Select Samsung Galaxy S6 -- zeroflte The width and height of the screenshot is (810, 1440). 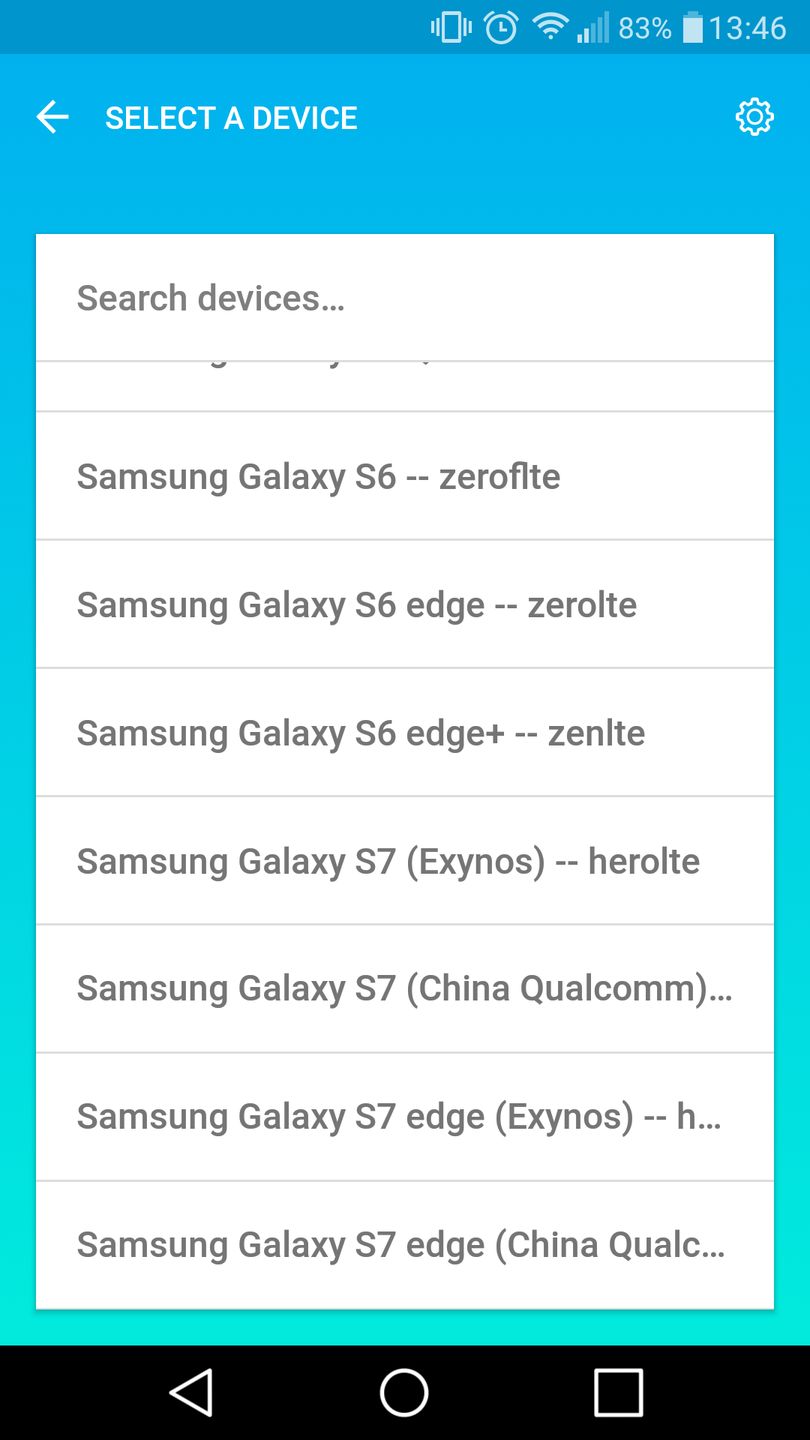(x=404, y=476)
